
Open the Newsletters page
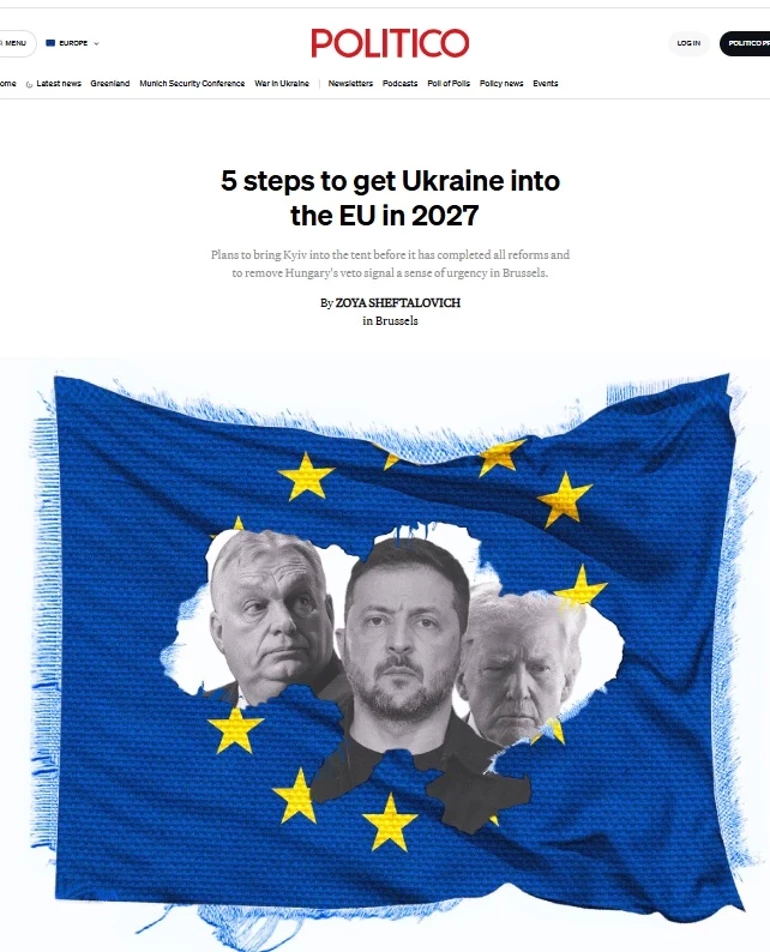[350, 84]
